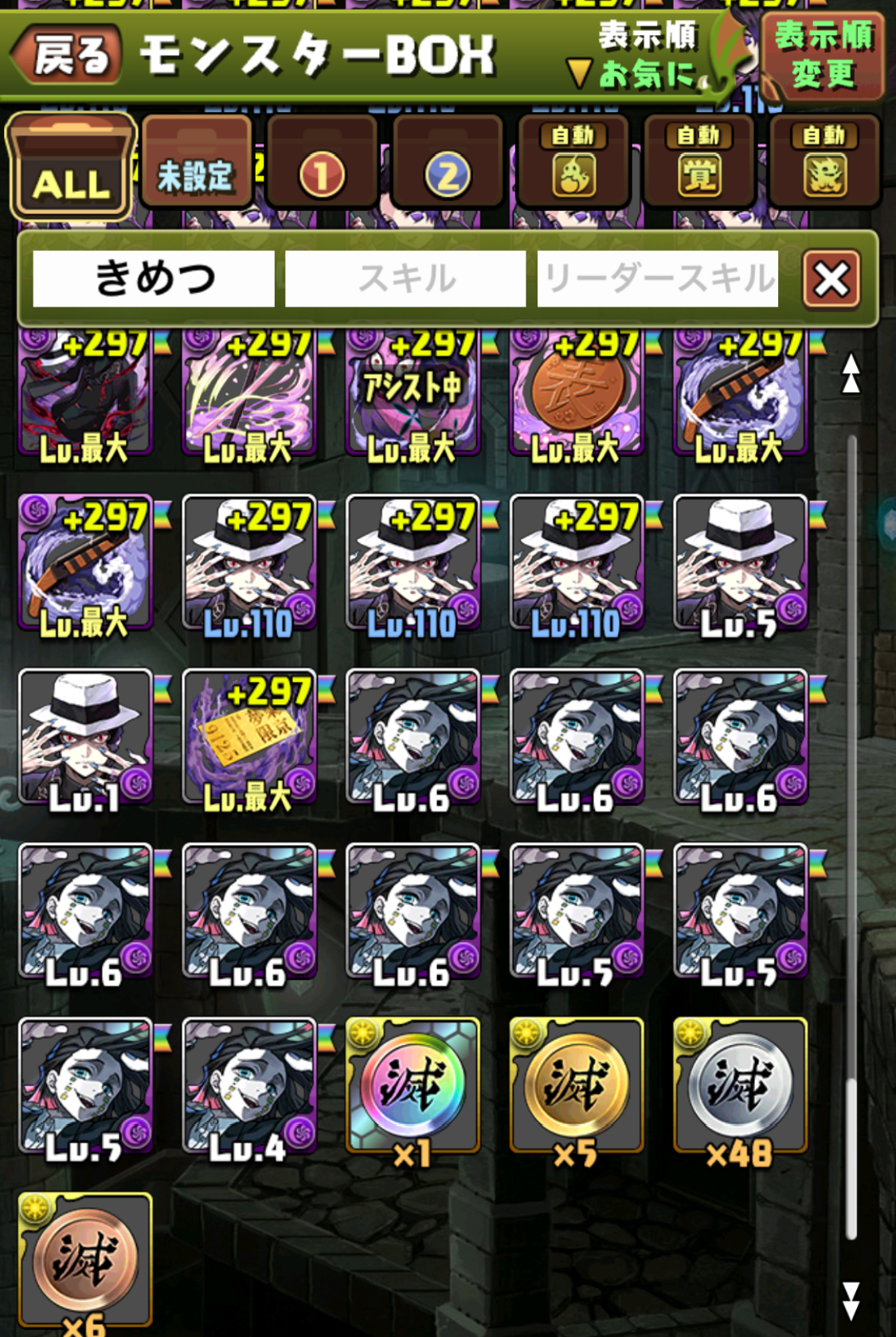Viewport: 896px width, 1337px height.
Task: Tap the スキル search field
Action: click(405, 279)
